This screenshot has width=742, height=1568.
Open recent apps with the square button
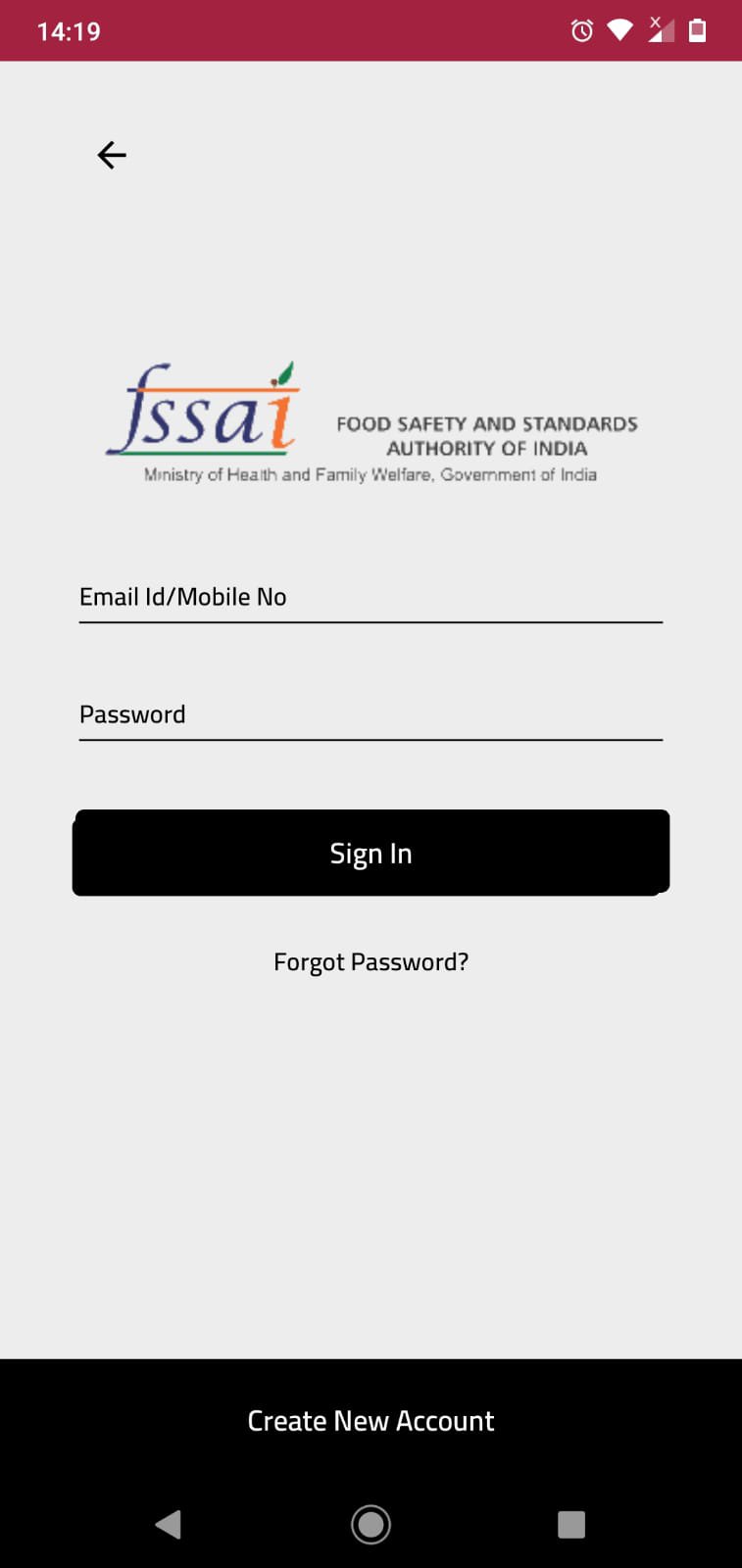[571, 1524]
